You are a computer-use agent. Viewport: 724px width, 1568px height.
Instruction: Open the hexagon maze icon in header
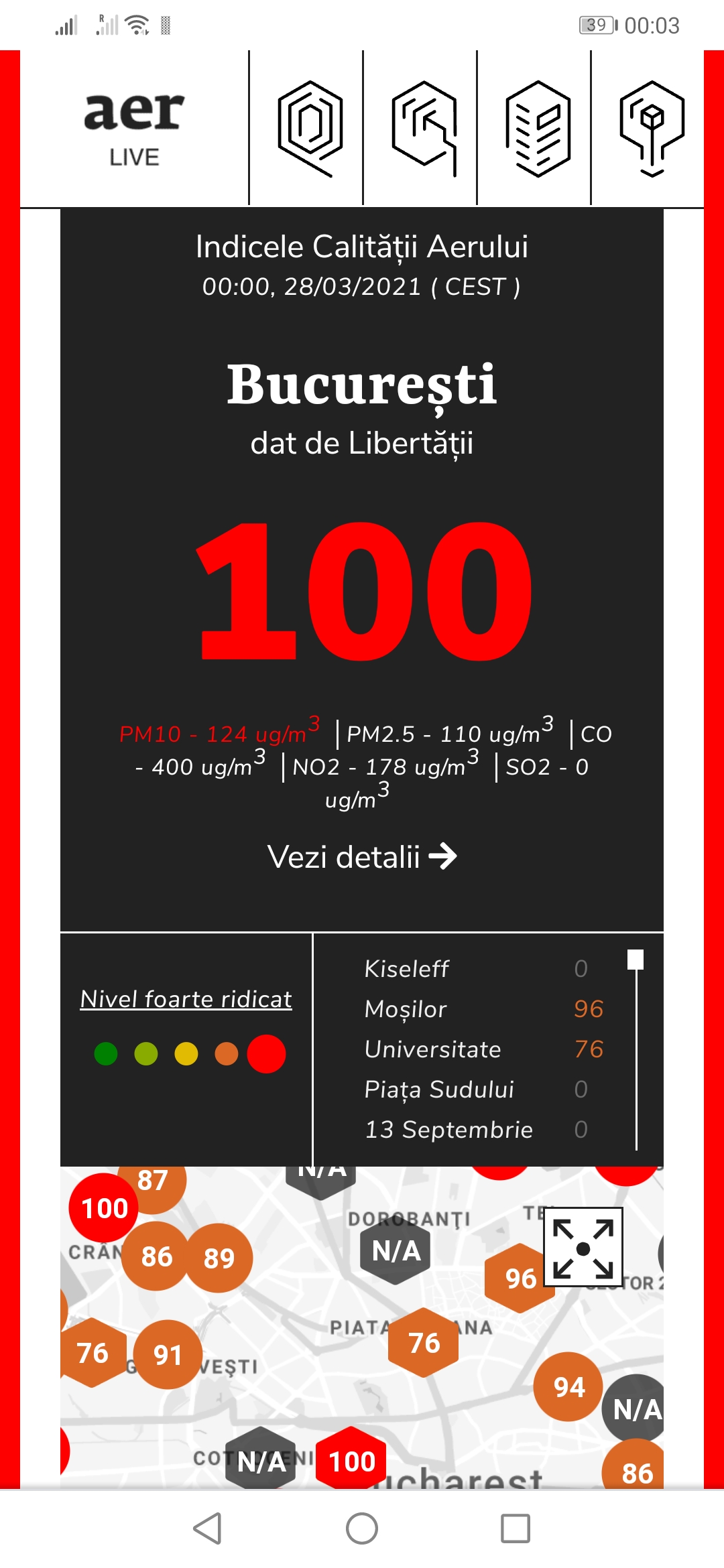pyautogui.click(x=424, y=128)
